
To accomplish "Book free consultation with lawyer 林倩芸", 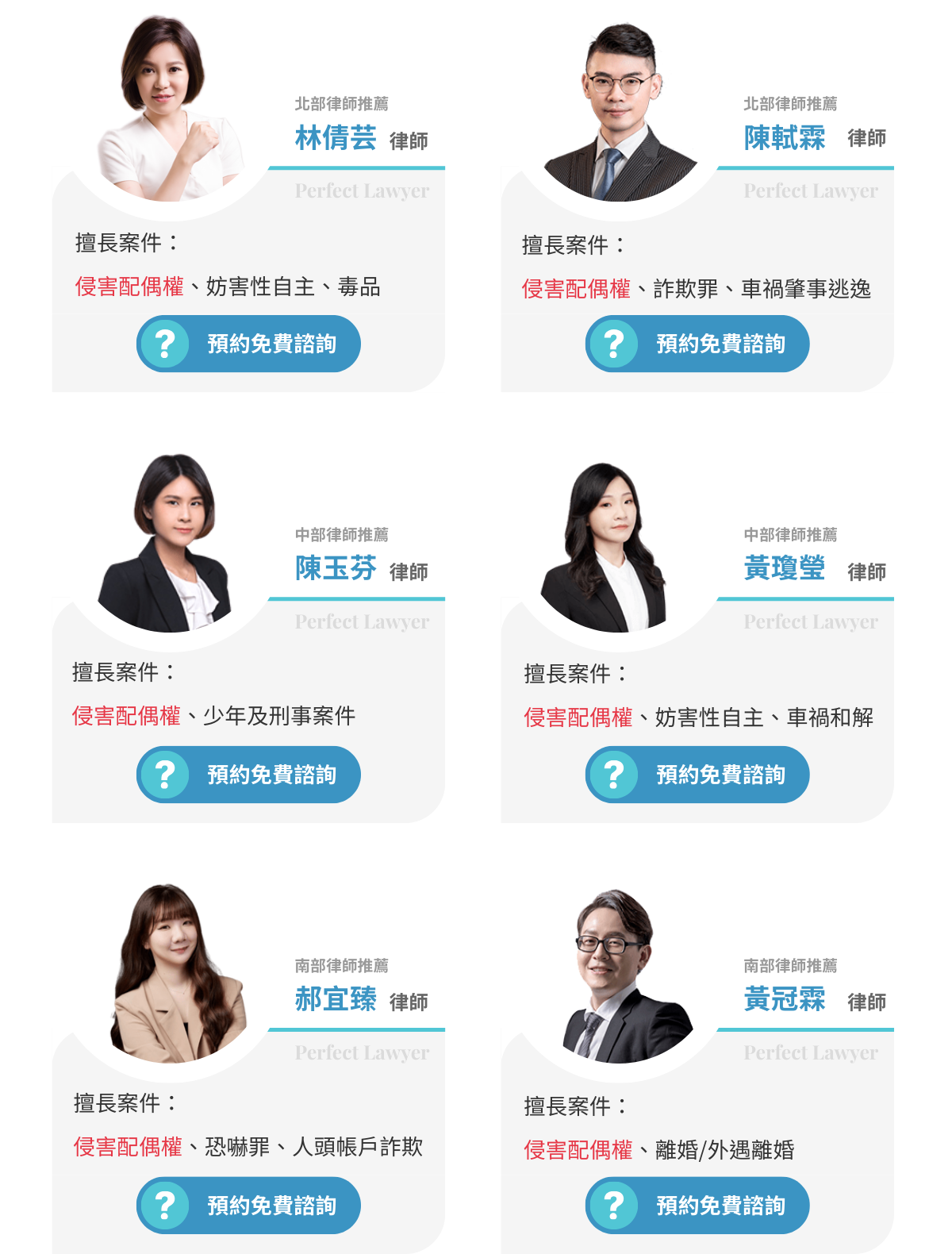I will point(248,344).
